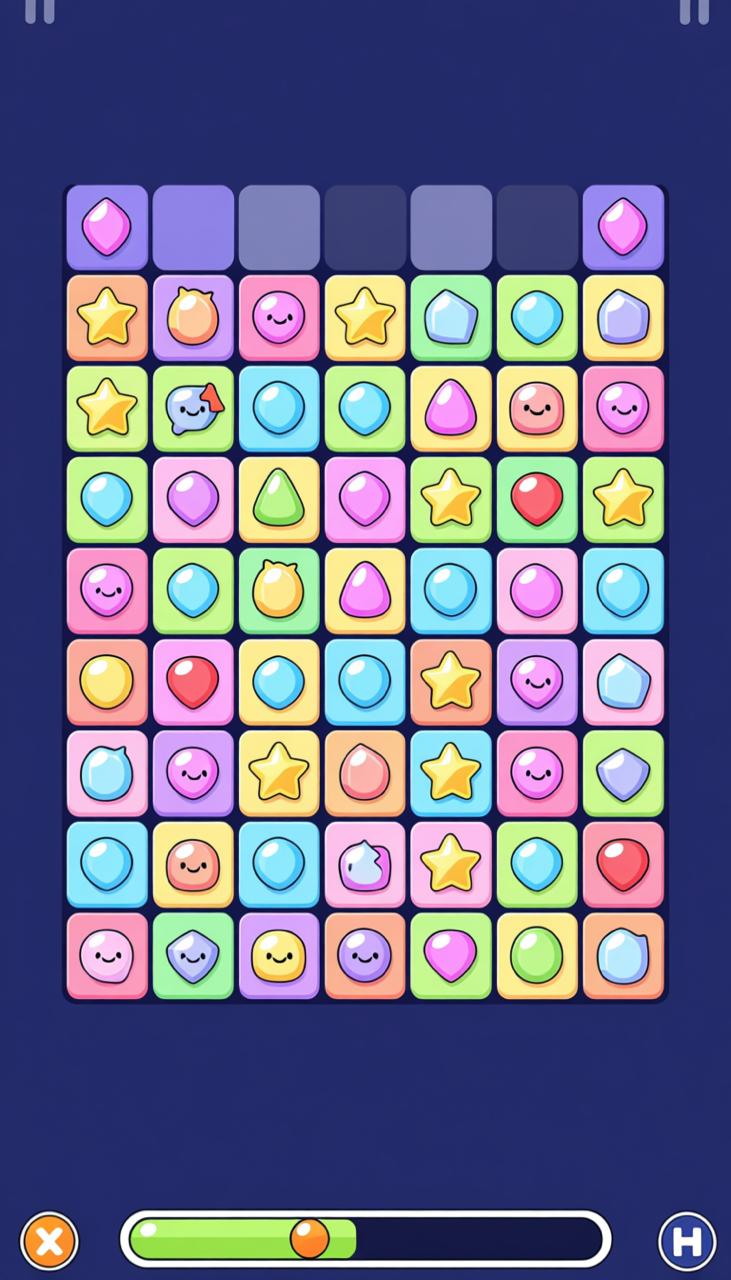Image resolution: width=731 pixels, height=1280 pixels.
Task: Select the pink diamond gem in top-left grid corner
Action: click(x=107, y=227)
